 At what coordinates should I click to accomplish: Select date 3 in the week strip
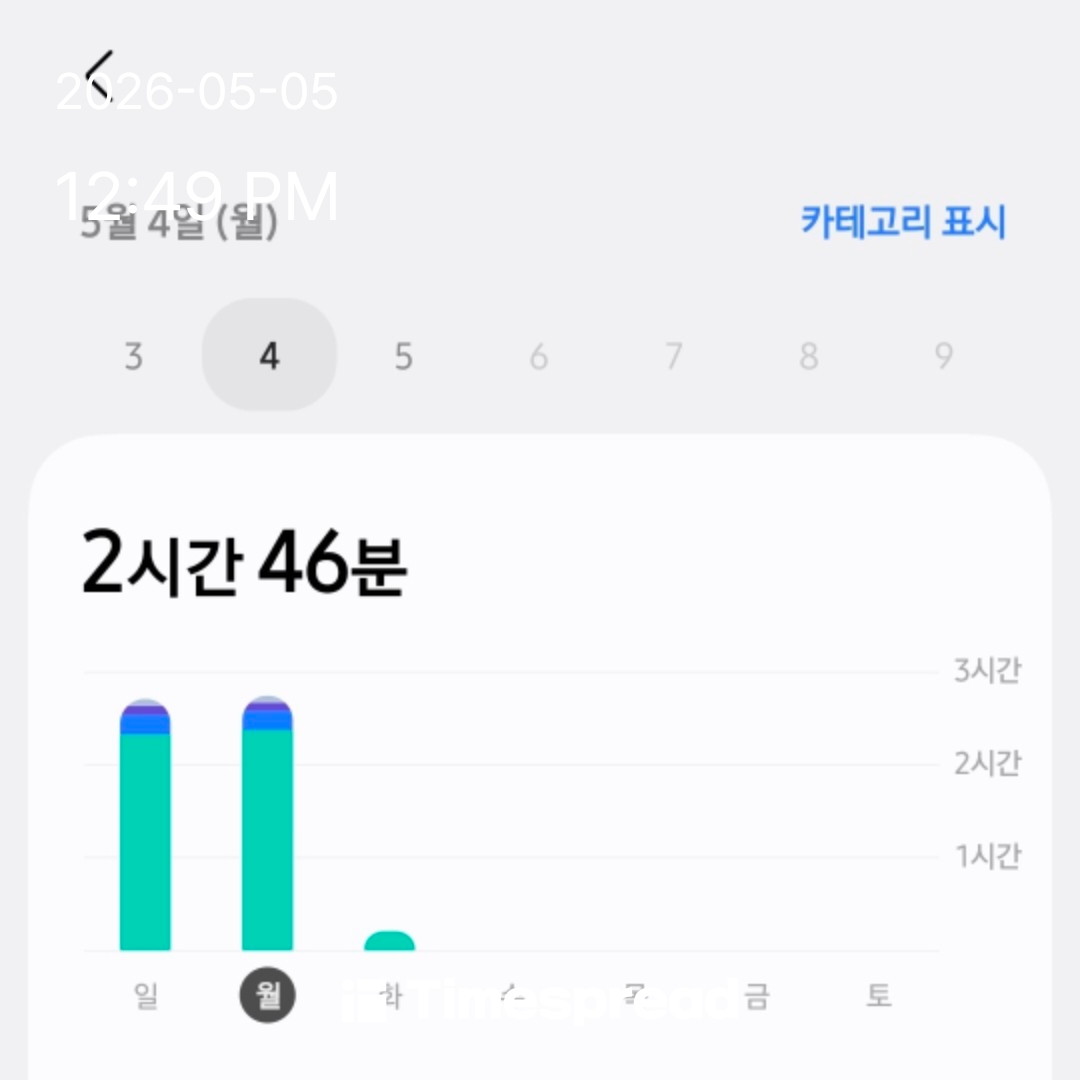pos(134,356)
